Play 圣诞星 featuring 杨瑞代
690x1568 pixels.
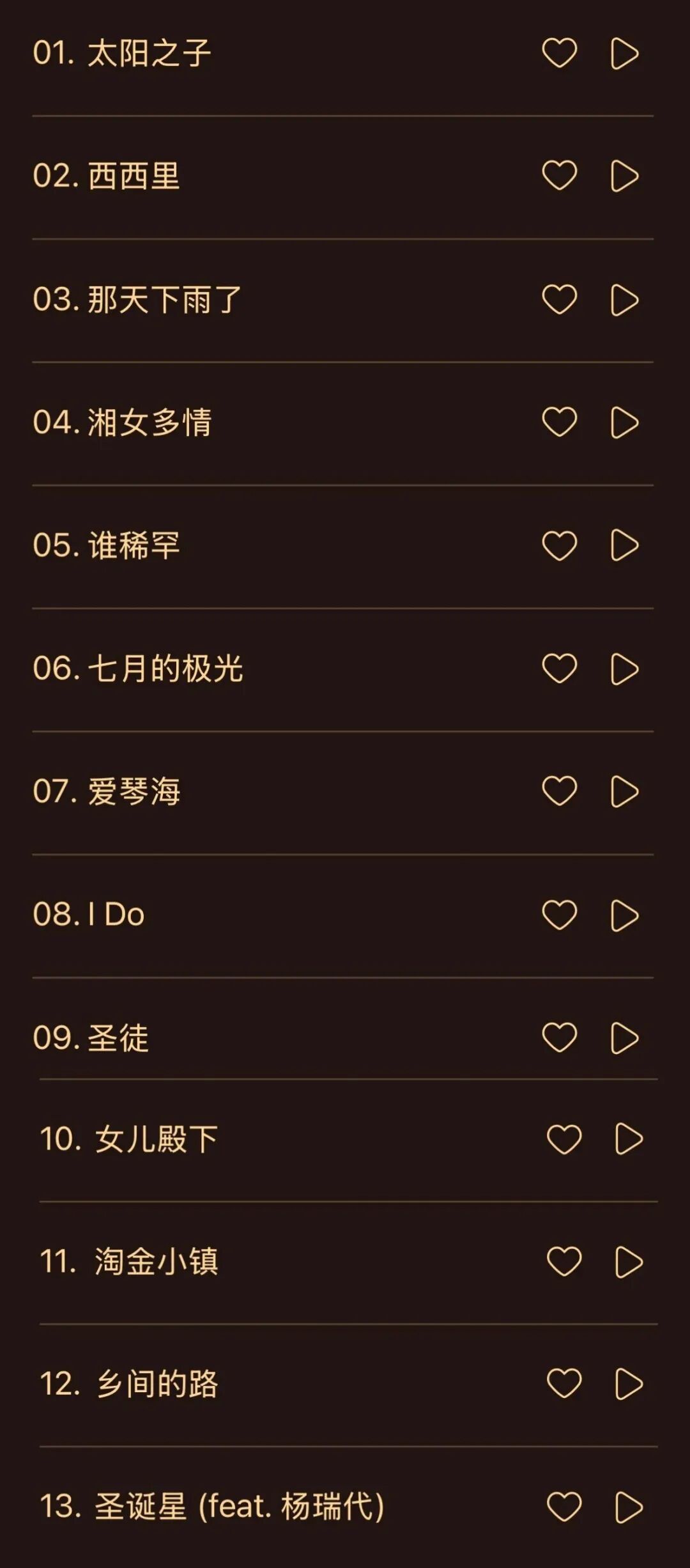point(629,1507)
